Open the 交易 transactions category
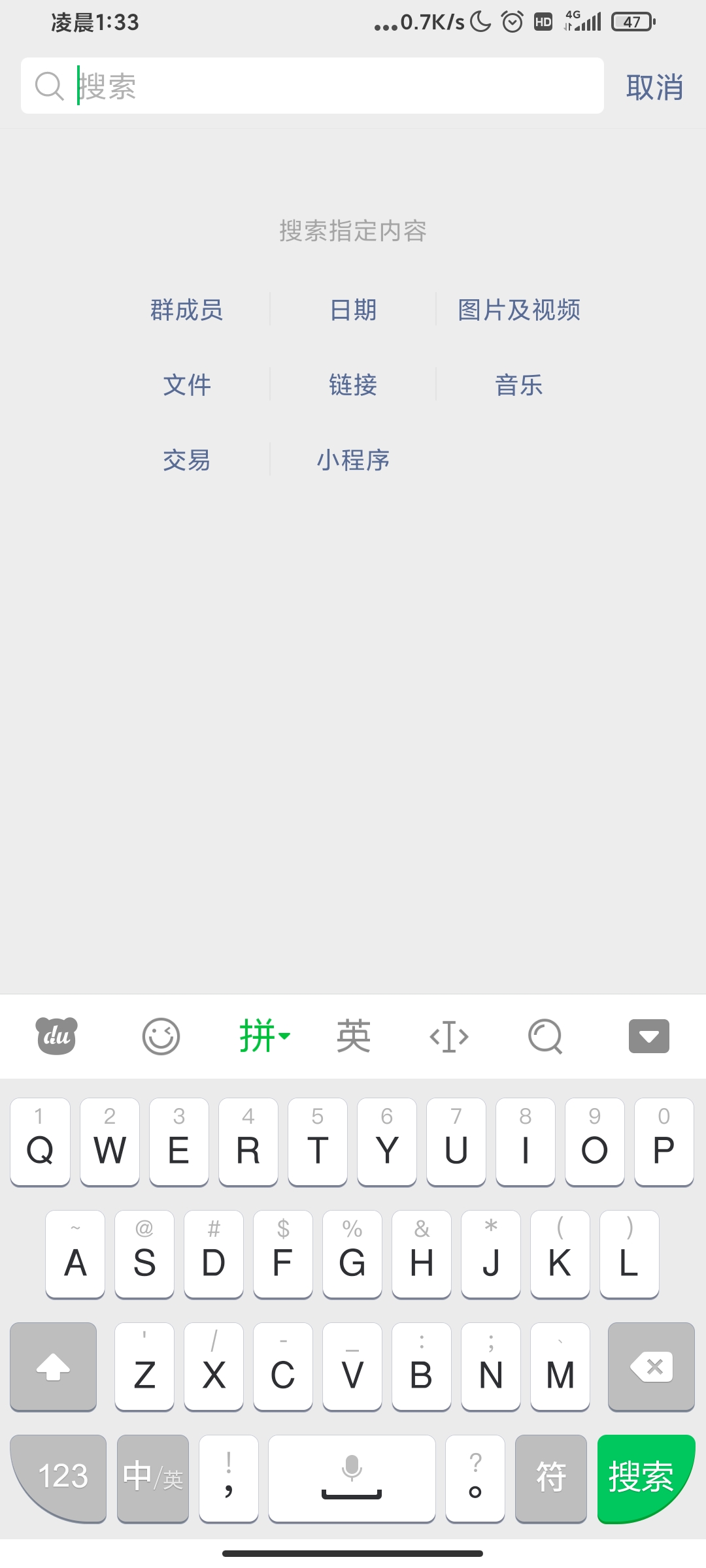This screenshot has width=706, height=1568. tap(187, 460)
